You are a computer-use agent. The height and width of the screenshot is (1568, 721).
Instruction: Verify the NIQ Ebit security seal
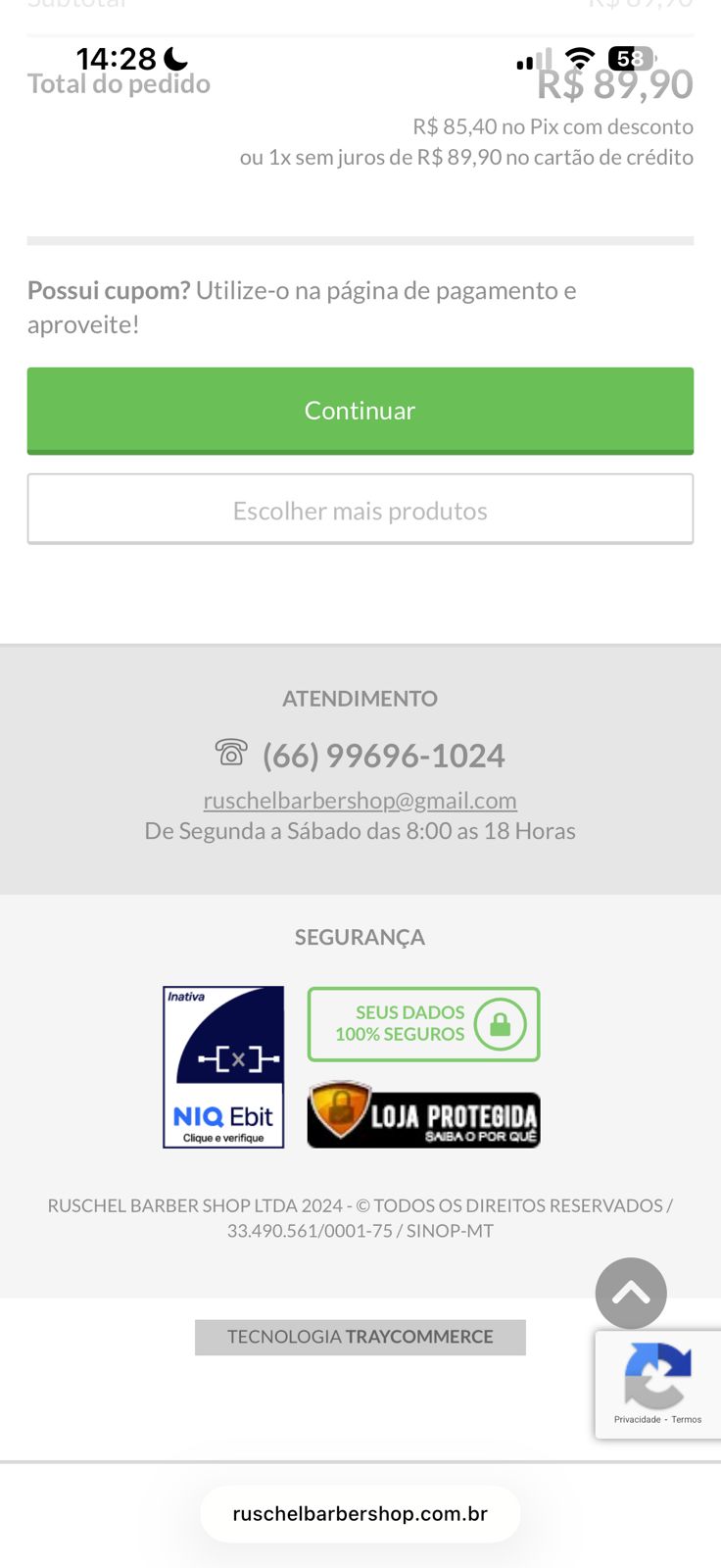tap(223, 1066)
